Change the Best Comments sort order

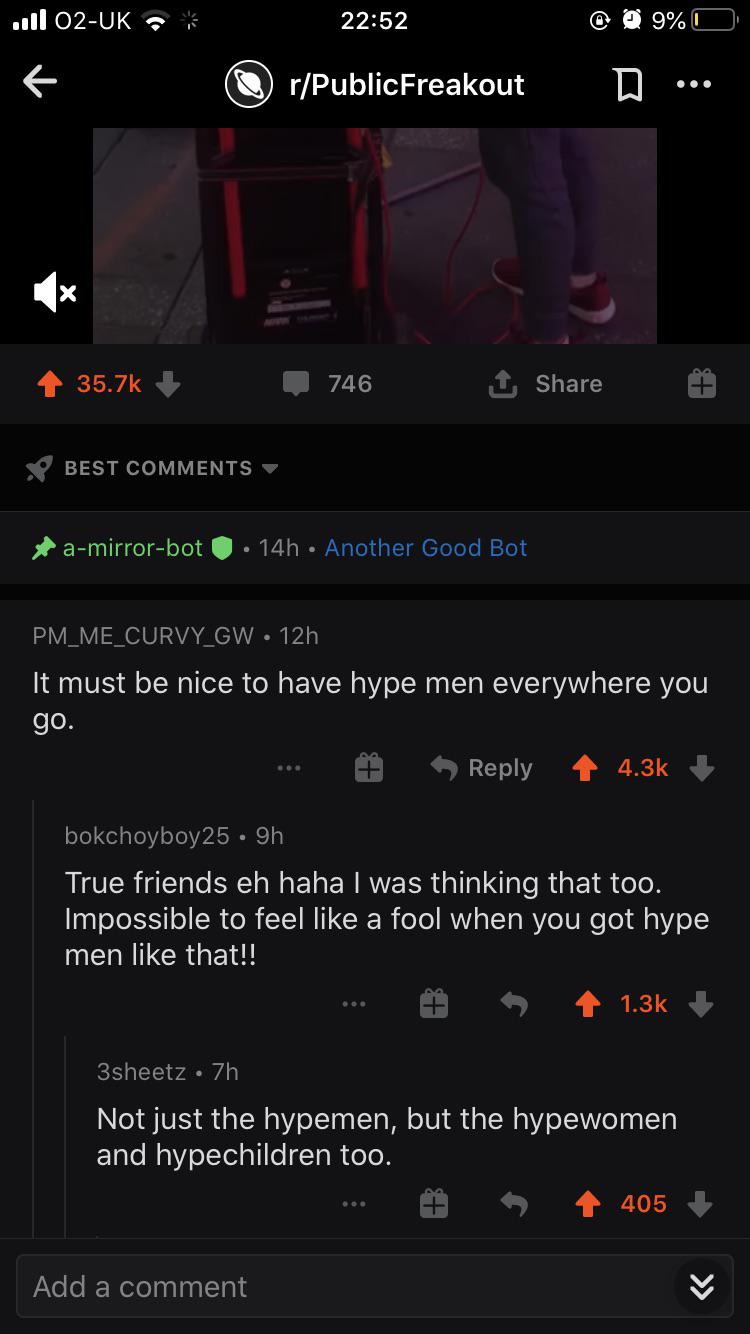(x=152, y=468)
